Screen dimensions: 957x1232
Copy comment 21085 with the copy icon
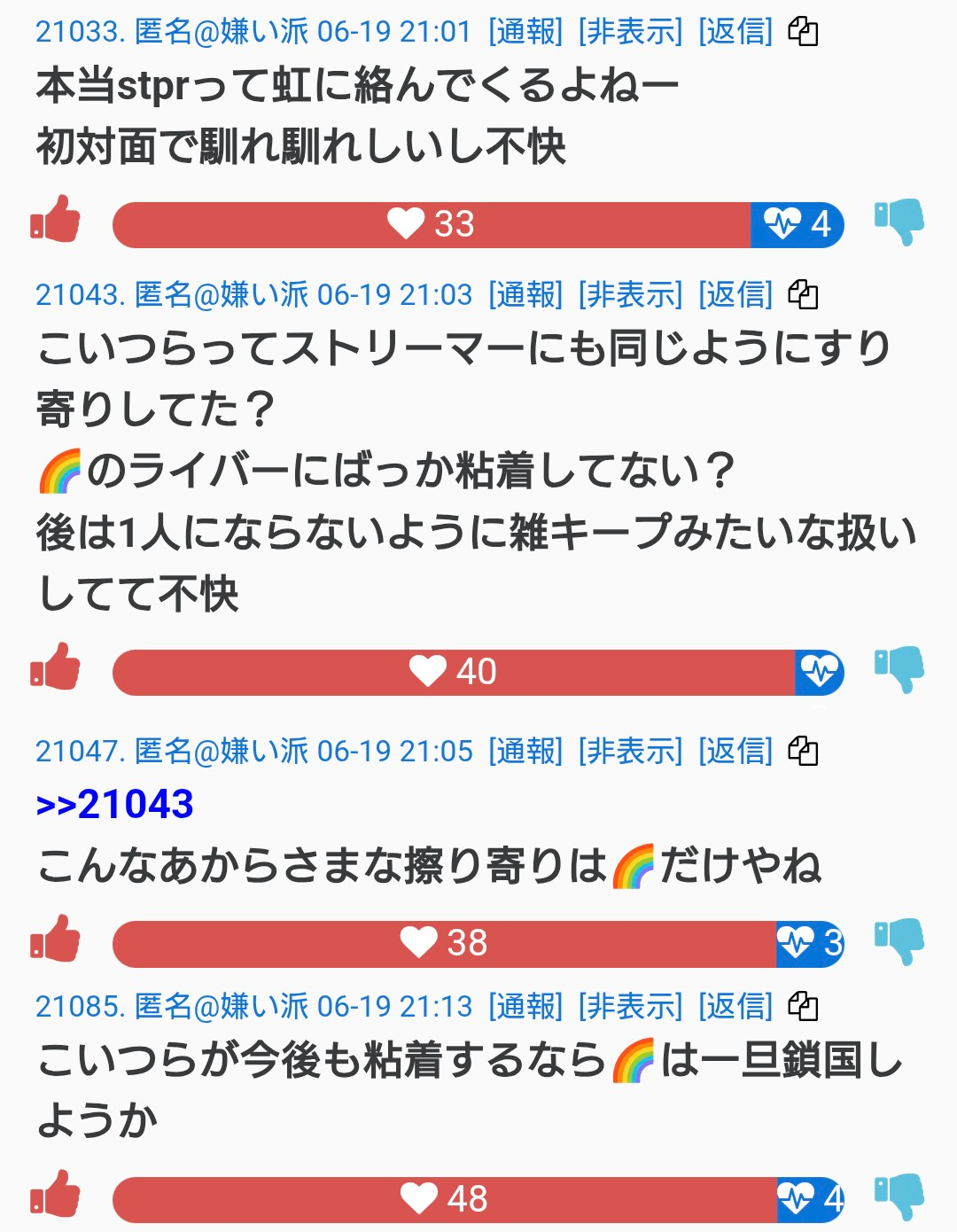(x=803, y=1007)
